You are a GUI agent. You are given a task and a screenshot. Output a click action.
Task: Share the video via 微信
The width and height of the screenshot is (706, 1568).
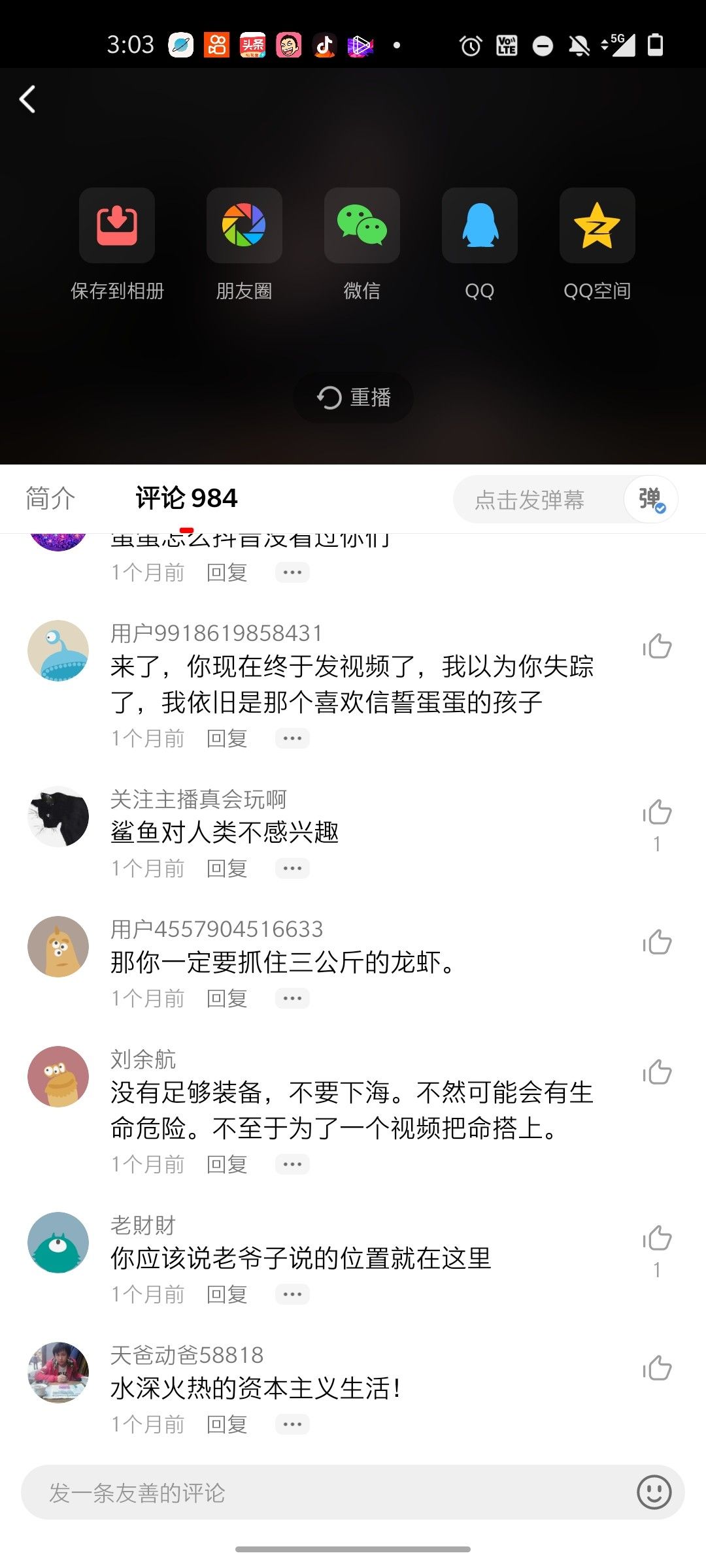361,226
